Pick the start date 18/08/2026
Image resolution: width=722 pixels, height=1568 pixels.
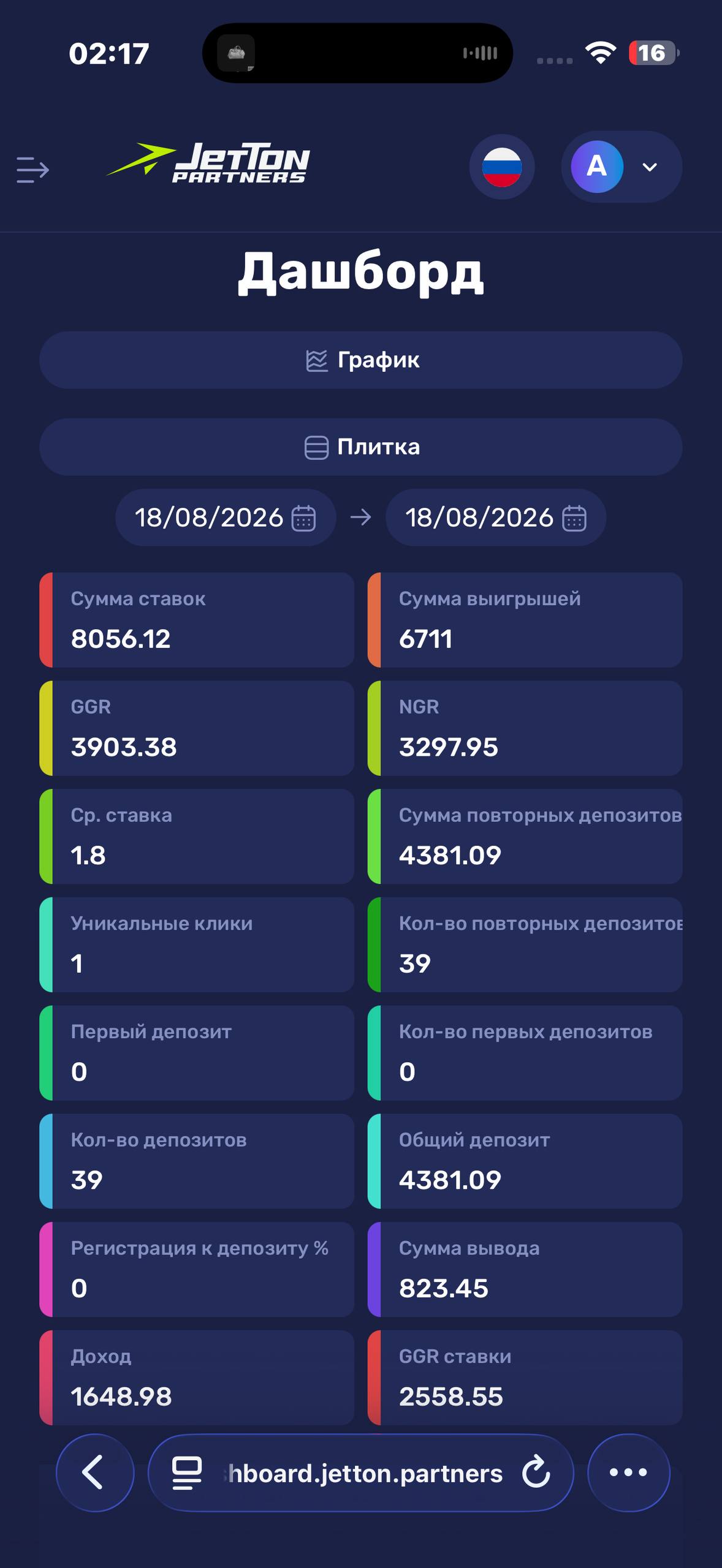click(x=226, y=518)
